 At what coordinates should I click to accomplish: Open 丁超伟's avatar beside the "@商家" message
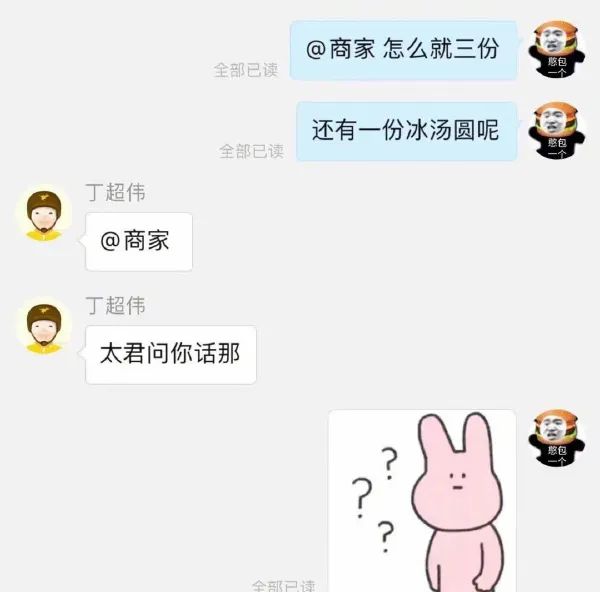coord(44,213)
